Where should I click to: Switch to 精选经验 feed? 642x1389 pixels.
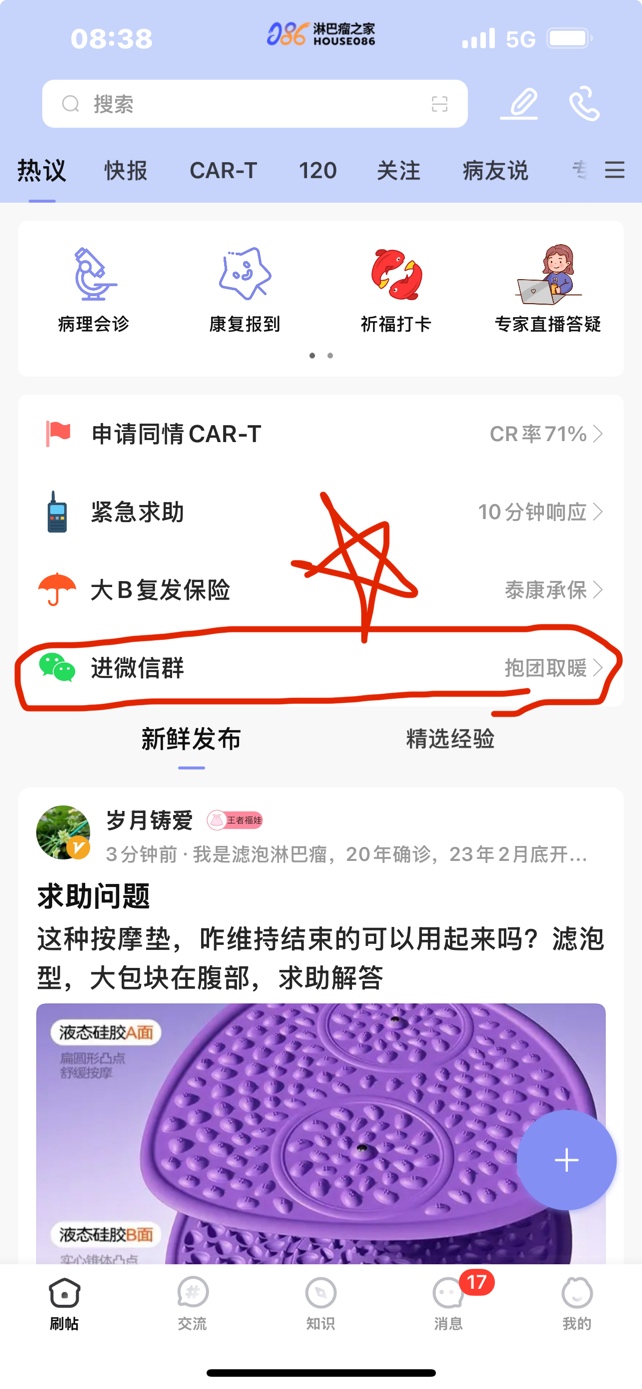(450, 739)
